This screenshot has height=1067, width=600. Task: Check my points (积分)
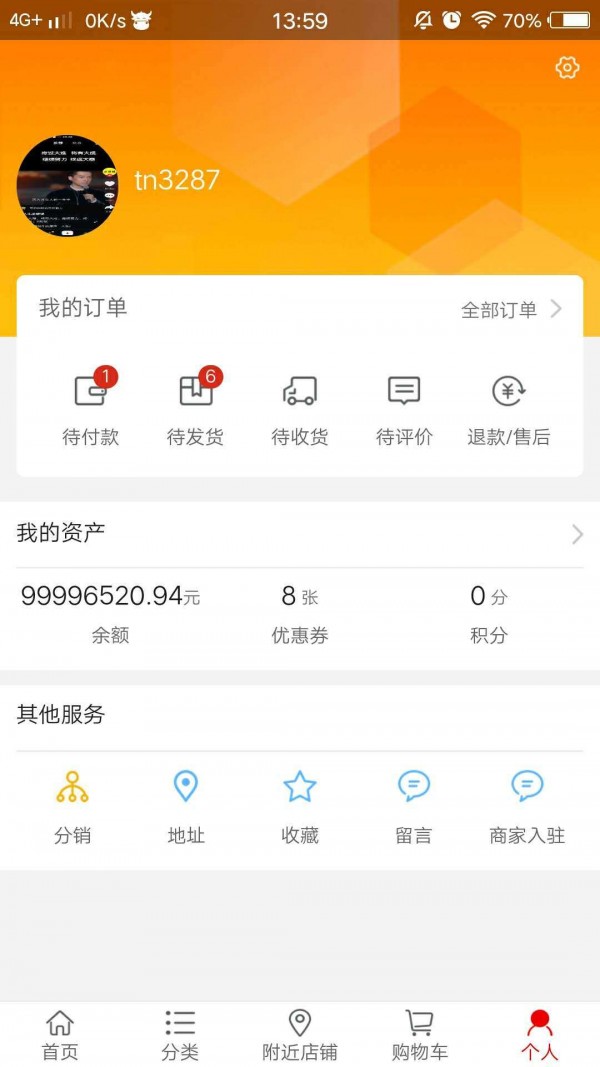[x=489, y=612]
